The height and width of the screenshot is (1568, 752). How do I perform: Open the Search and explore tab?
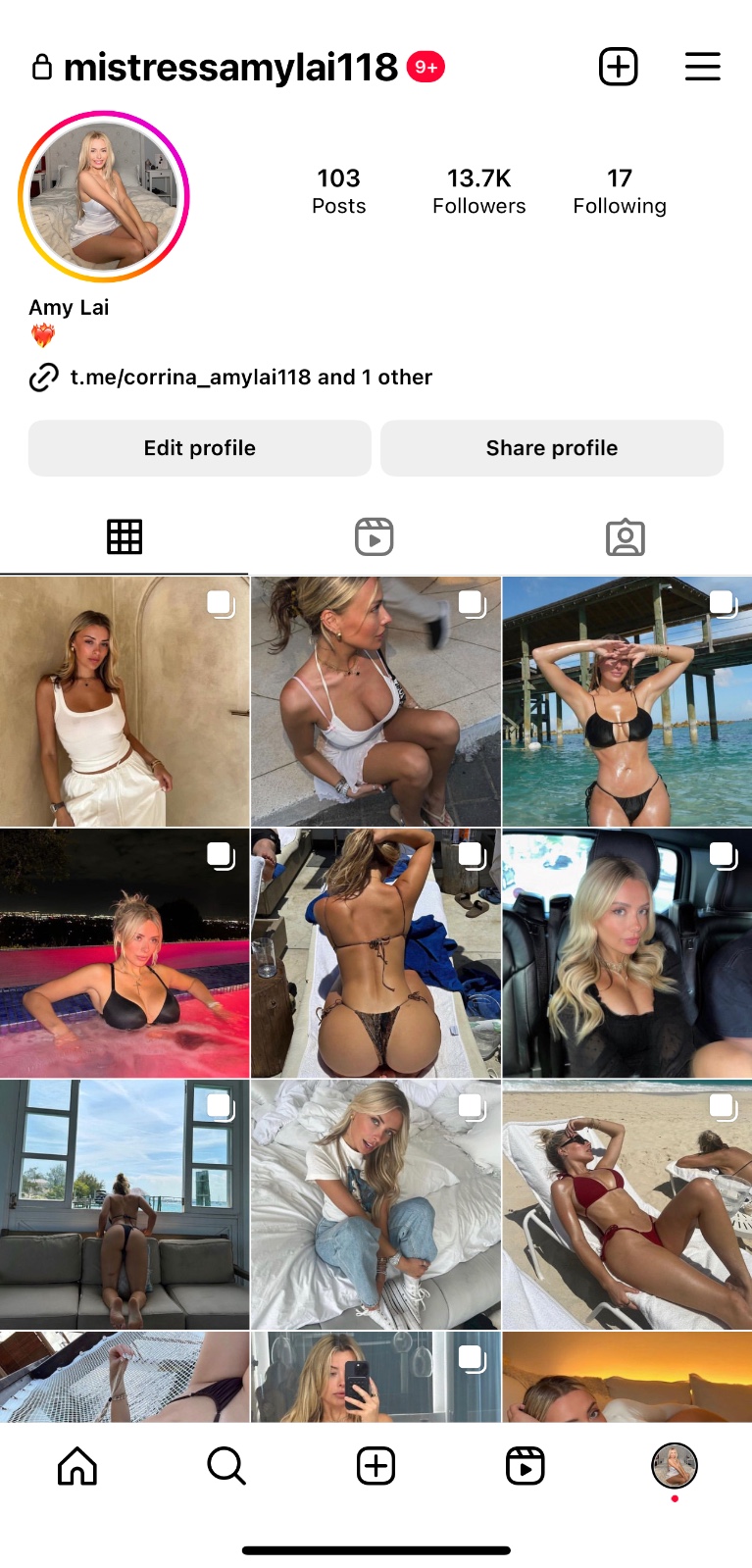click(226, 1466)
